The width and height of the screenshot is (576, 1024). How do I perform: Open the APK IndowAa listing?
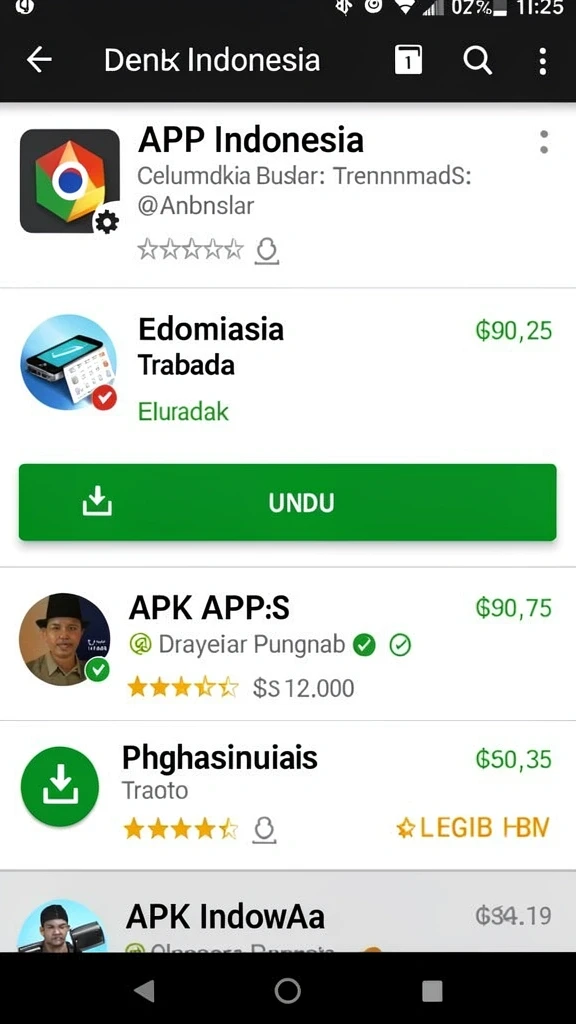[288, 912]
